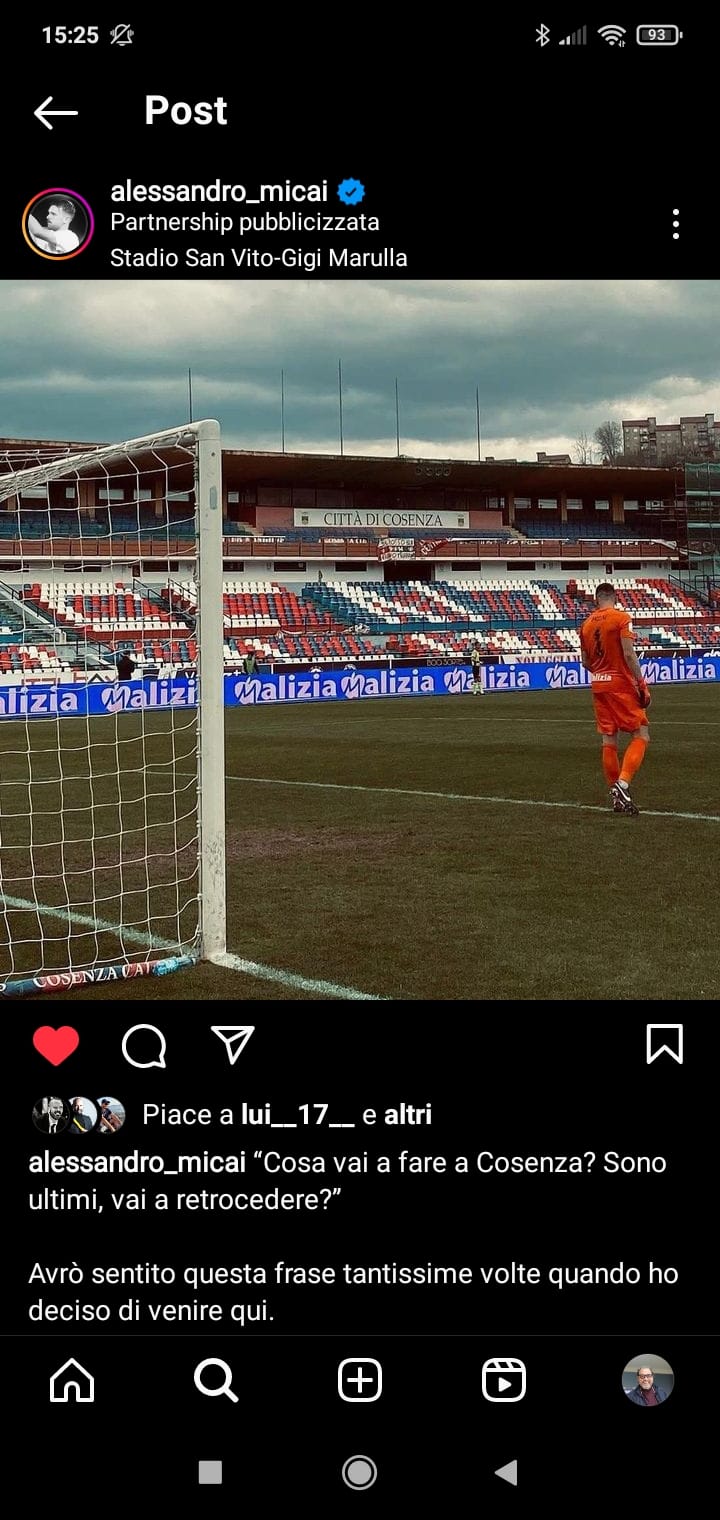Viewport: 720px width, 1520px height.
Task: Switch to the Home feed tab
Action: point(72,1381)
